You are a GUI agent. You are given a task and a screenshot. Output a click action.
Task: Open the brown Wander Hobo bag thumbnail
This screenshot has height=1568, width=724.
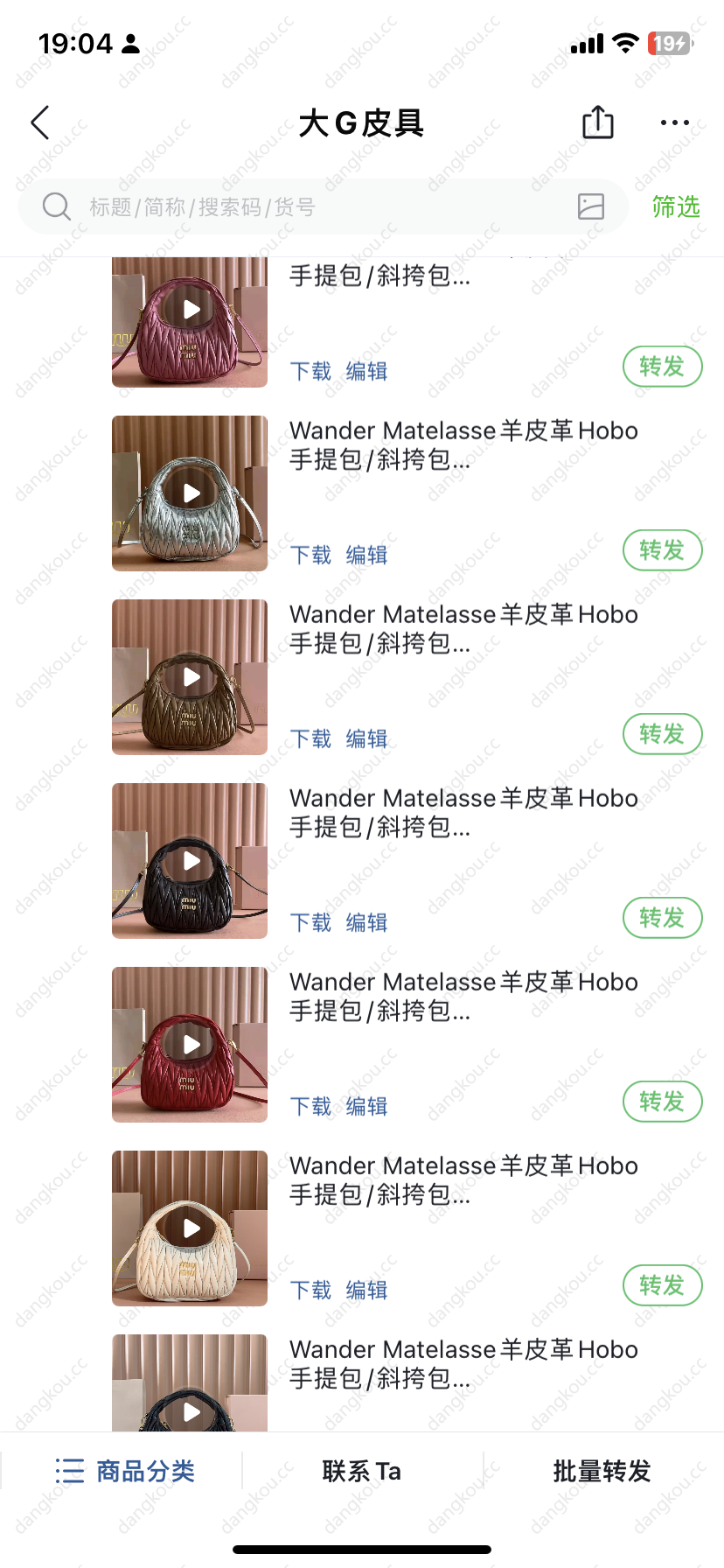[190, 677]
